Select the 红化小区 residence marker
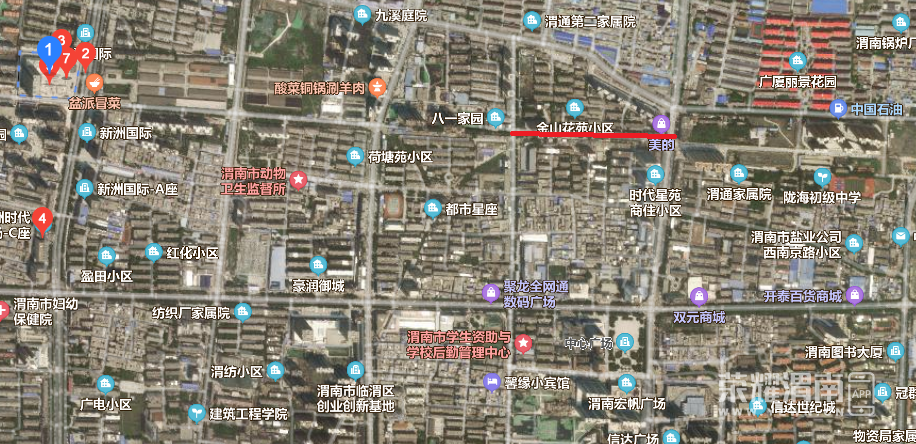Viewport: 916px width, 444px height. pyautogui.click(x=153, y=252)
